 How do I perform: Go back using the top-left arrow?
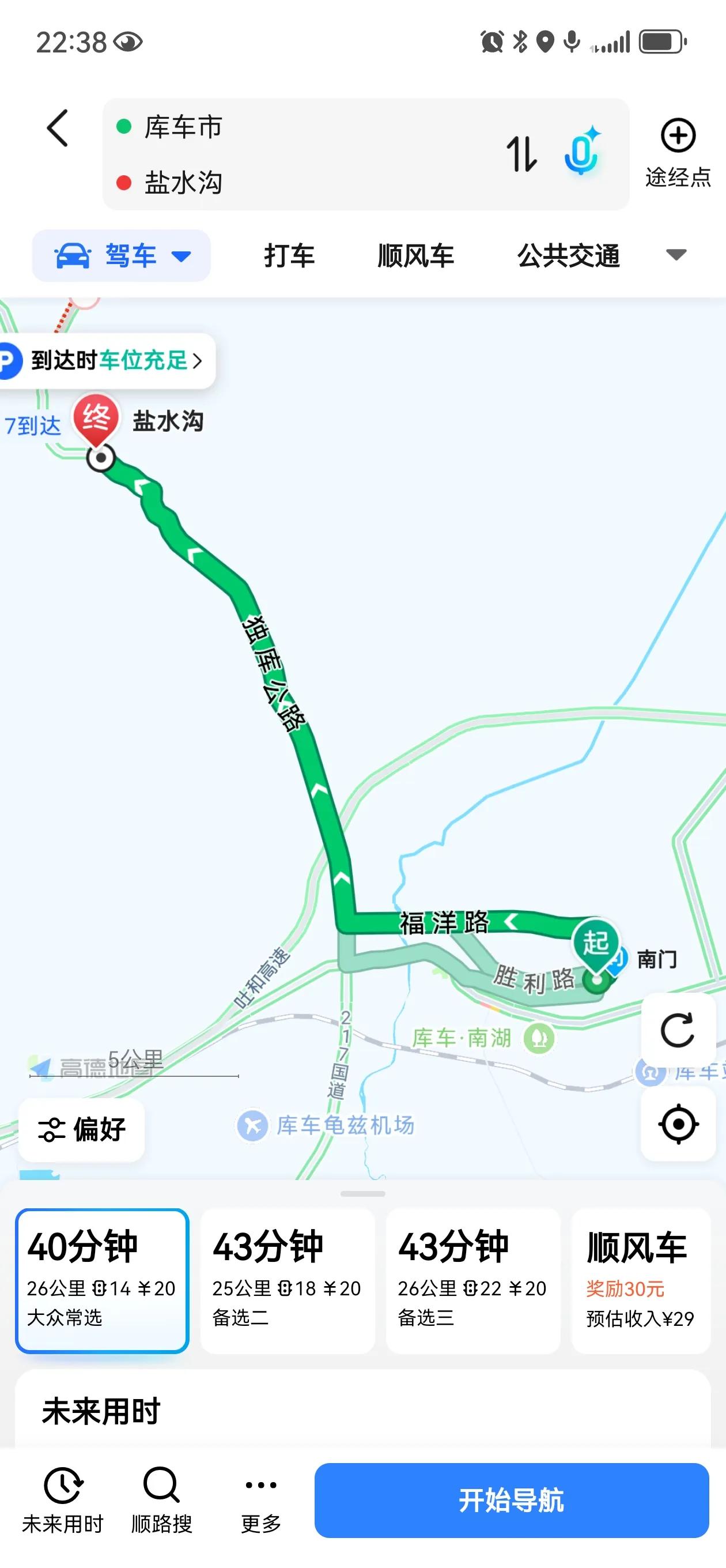tap(58, 129)
